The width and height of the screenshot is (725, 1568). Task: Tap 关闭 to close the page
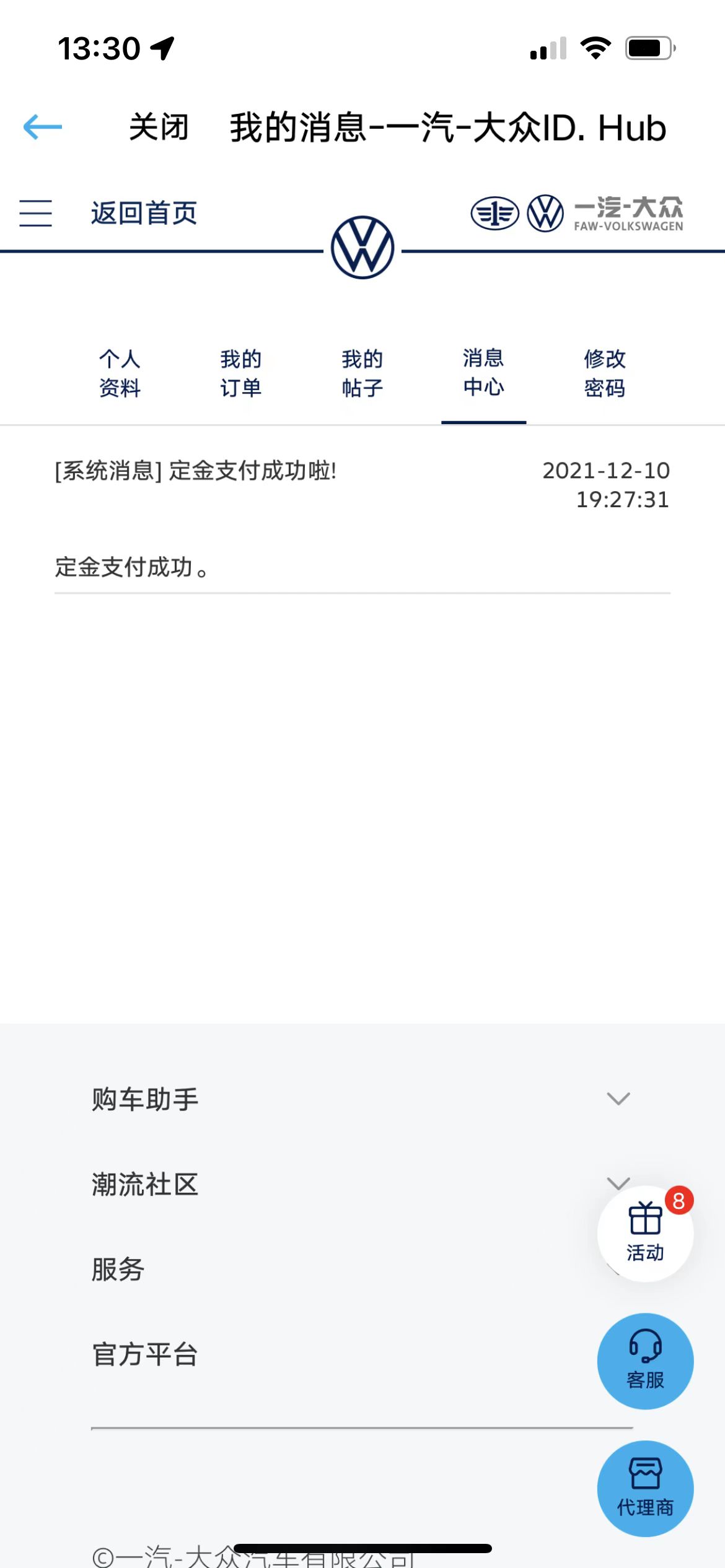click(x=159, y=128)
